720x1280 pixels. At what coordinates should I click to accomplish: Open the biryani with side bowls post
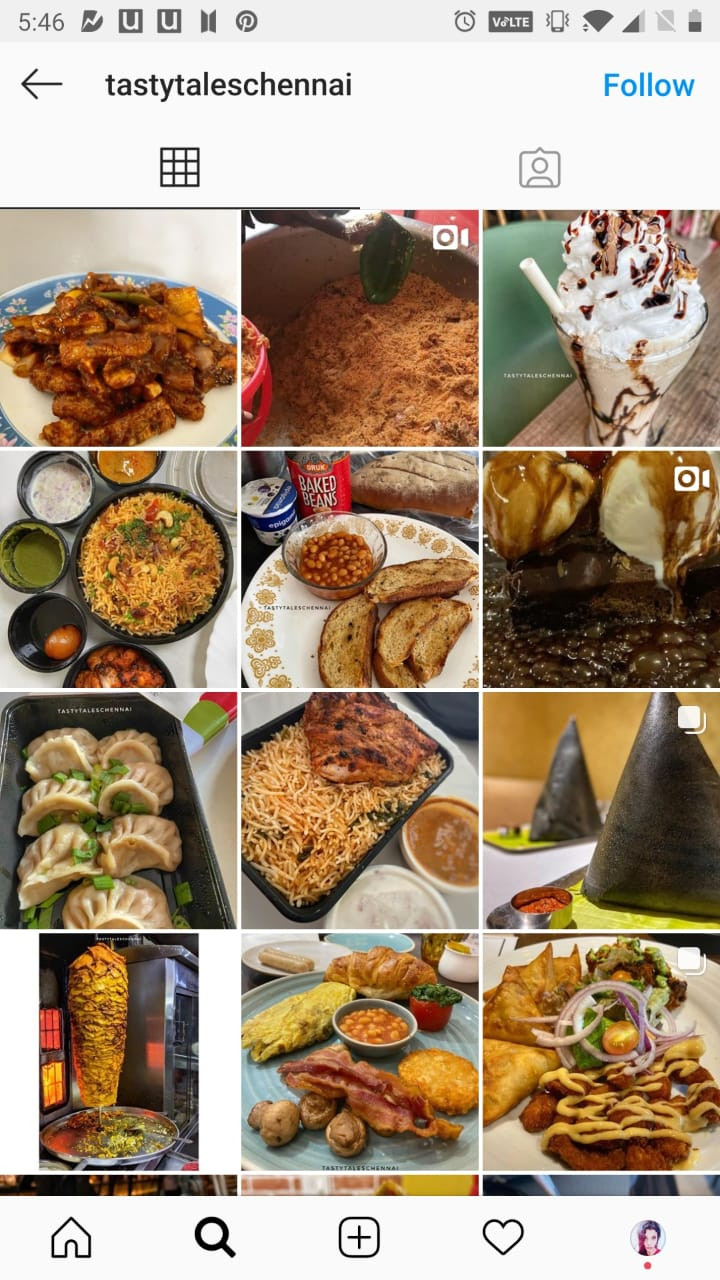[x=119, y=568]
